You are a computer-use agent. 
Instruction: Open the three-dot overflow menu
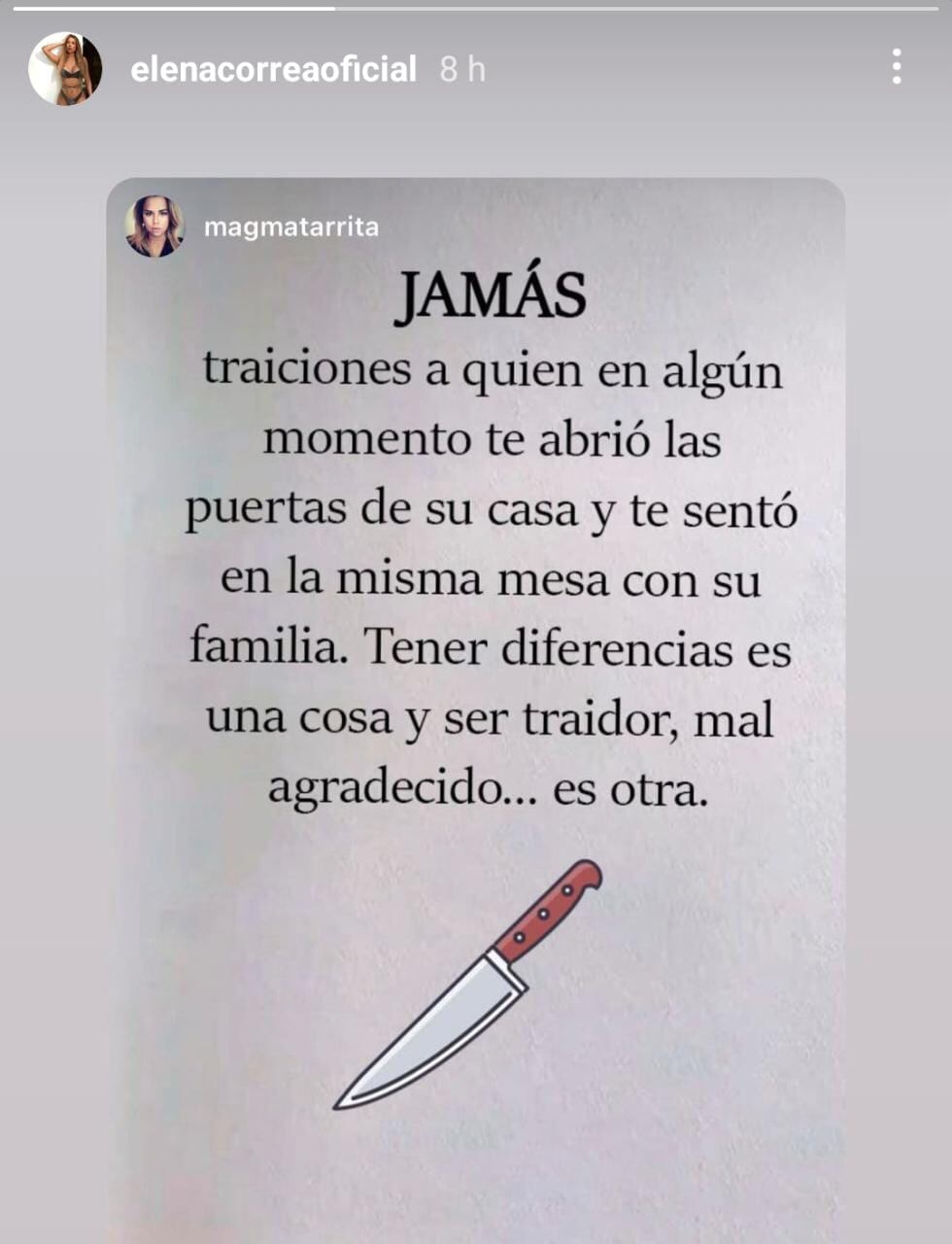click(x=896, y=67)
